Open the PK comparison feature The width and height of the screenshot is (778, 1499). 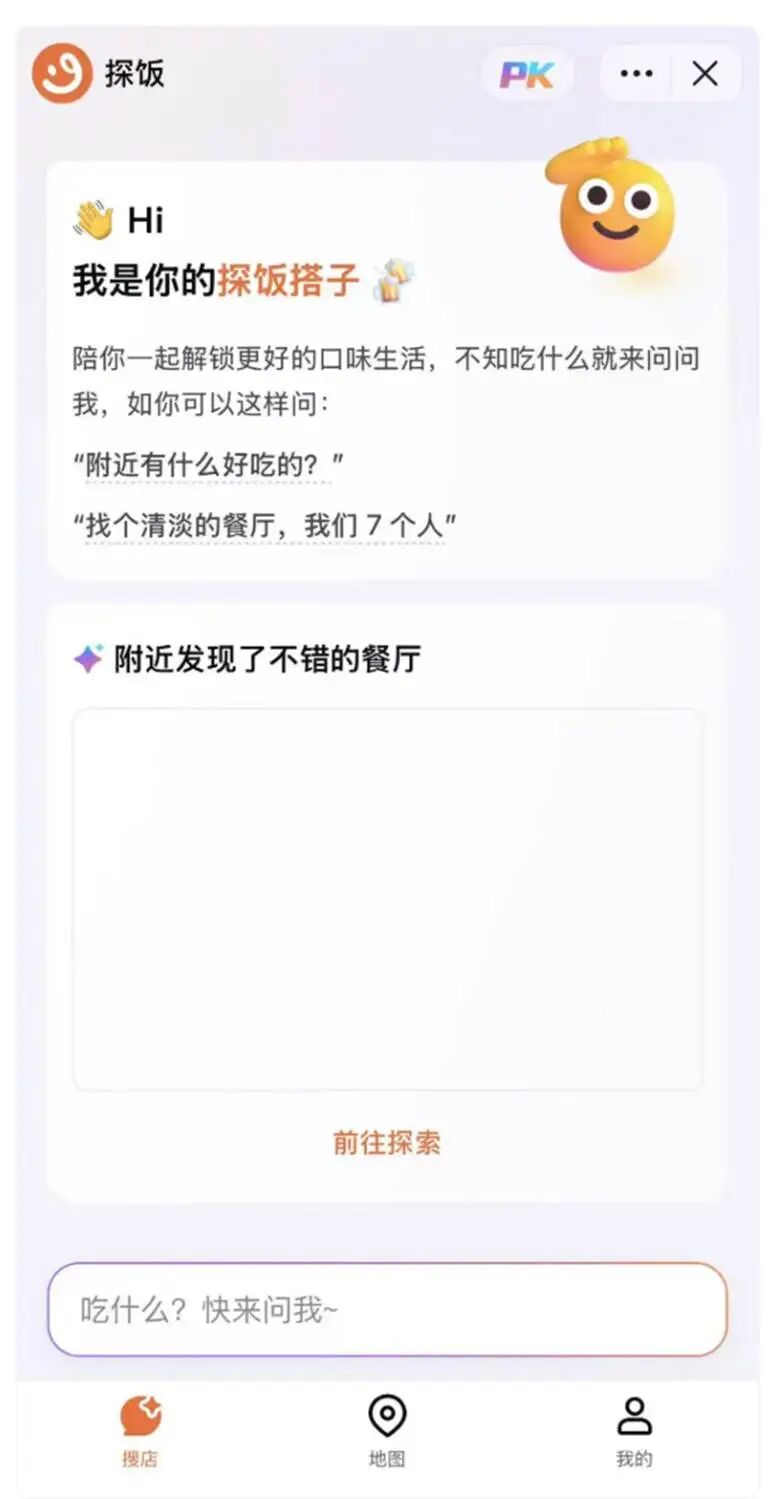click(527, 74)
